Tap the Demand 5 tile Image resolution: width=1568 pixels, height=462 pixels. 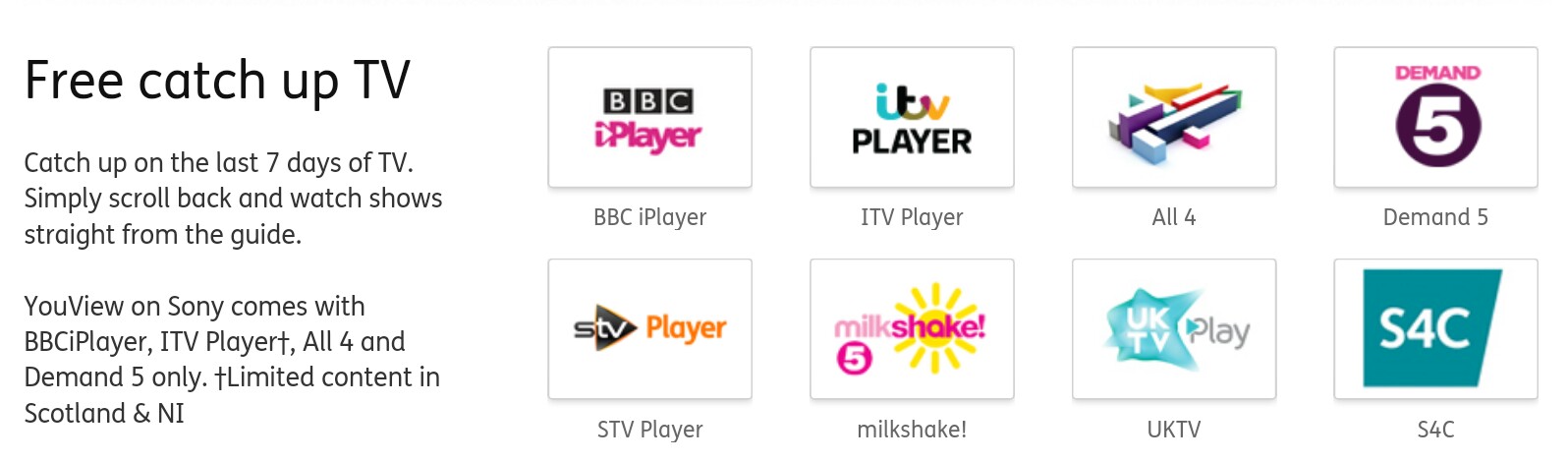pyautogui.click(x=1435, y=118)
